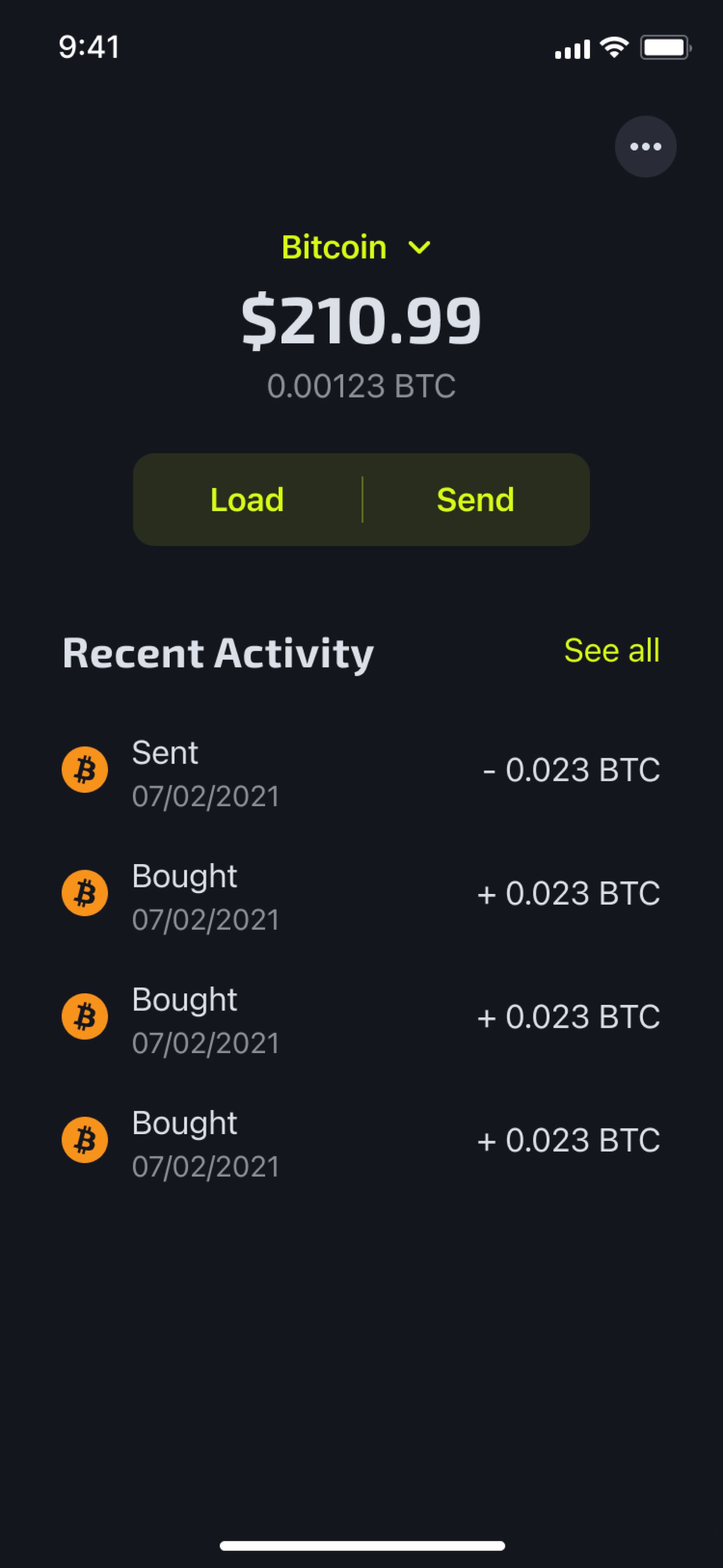Tap the Send button
Viewport: 723px width, 1568px height.
475,500
